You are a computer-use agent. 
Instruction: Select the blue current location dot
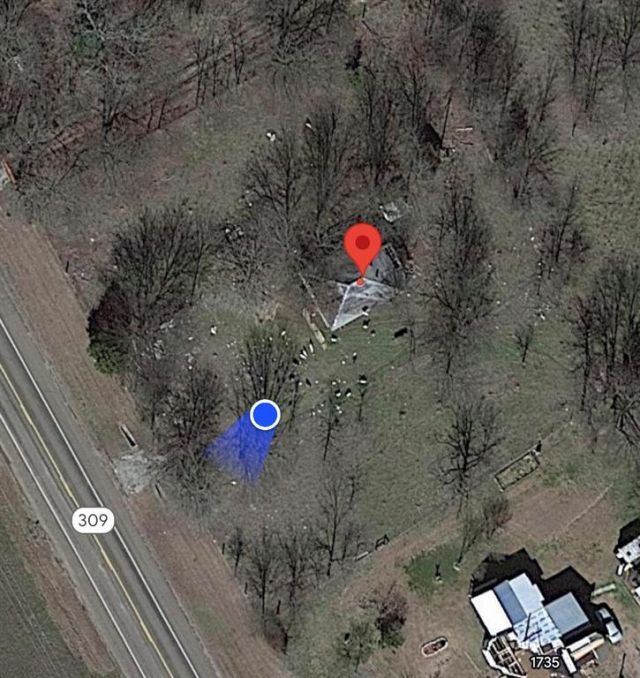pos(264,414)
